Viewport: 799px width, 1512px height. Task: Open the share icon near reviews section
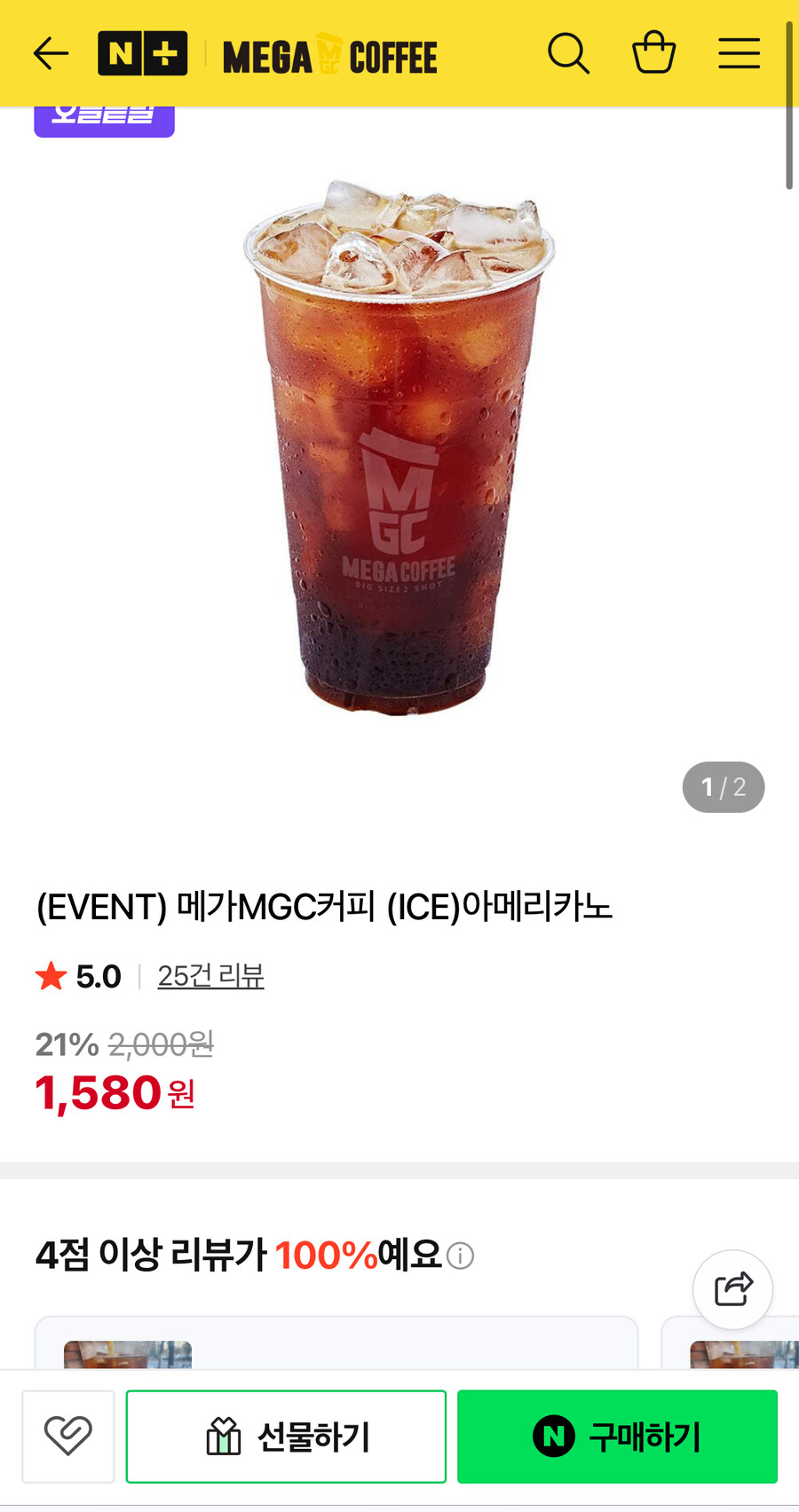tap(732, 1290)
